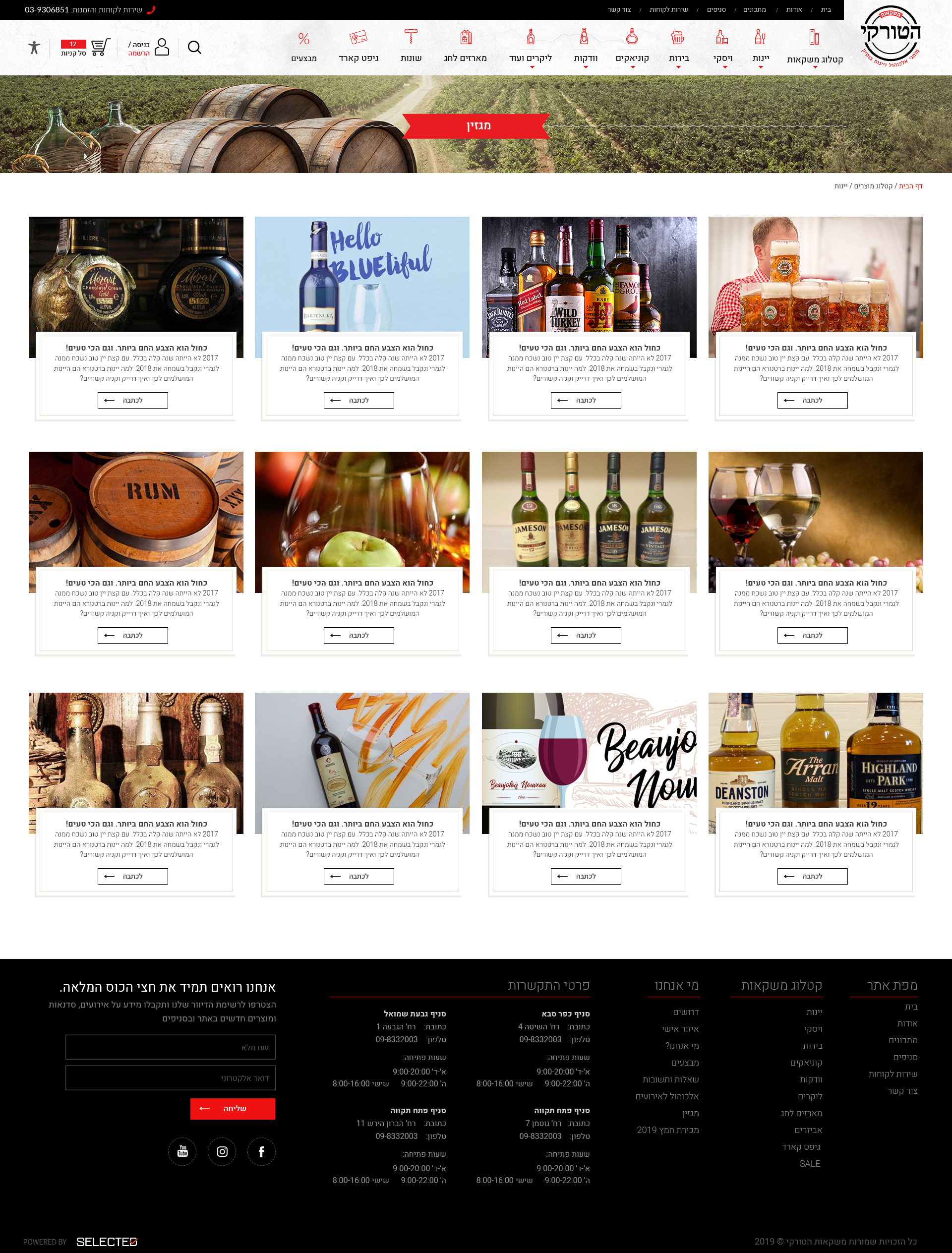Open the login / registration account icon
The image size is (952, 1253).
(162, 47)
